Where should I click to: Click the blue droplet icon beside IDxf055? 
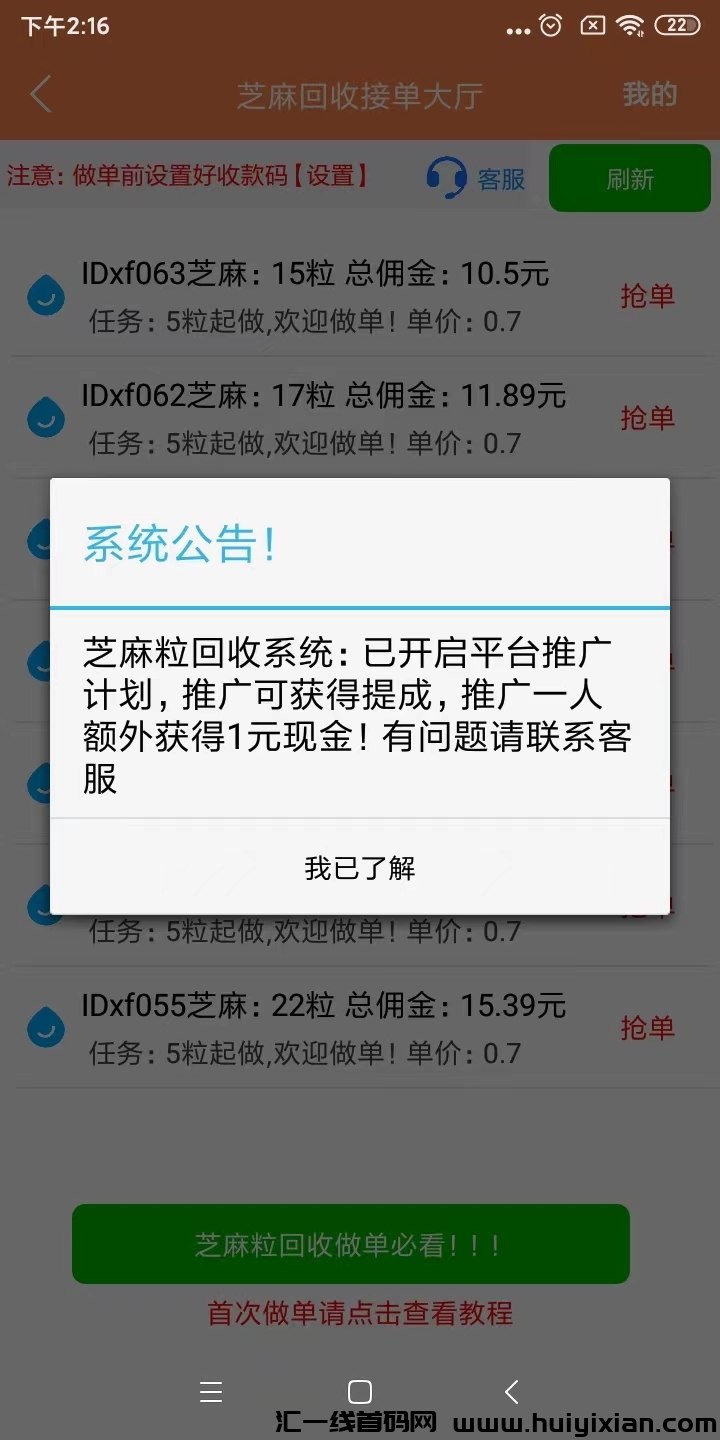[46, 1027]
